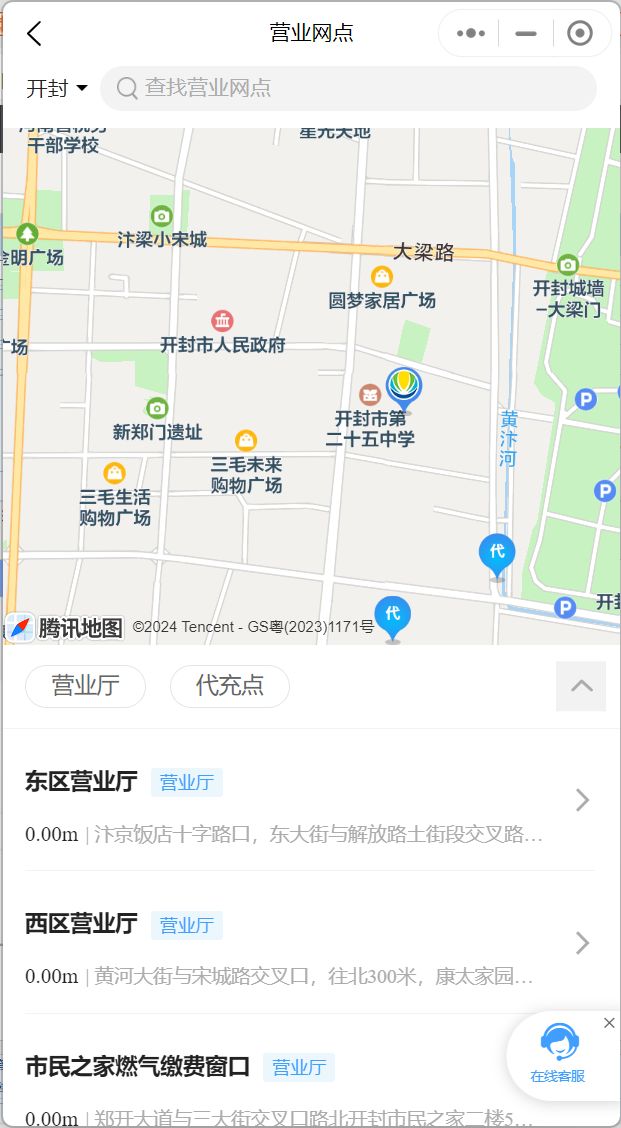Open the mini program more-options menu
The width and height of the screenshot is (621, 1128).
click(471, 33)
